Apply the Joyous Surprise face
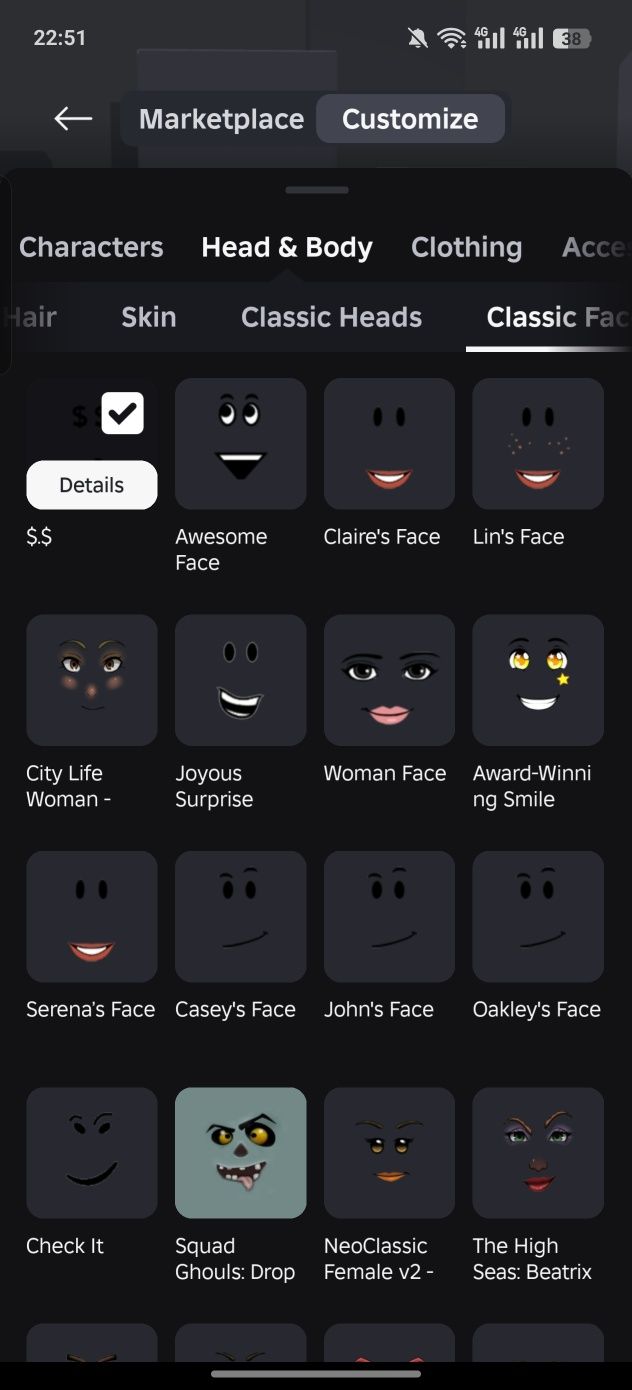The width and height of the screenshot is (632, 1390). coord(240,680)
